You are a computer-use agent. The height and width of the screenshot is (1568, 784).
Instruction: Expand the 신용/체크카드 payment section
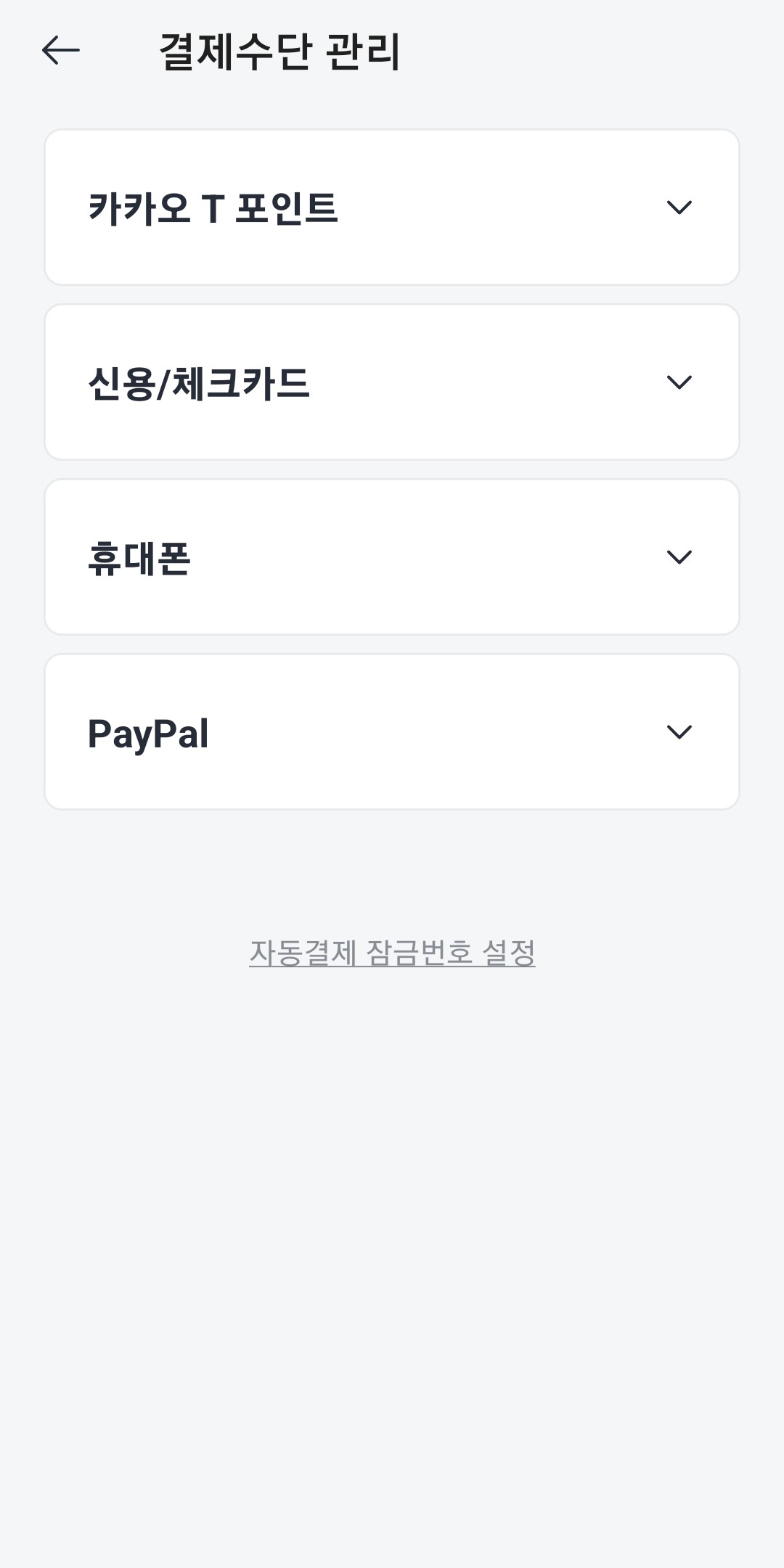click(392, 382)
